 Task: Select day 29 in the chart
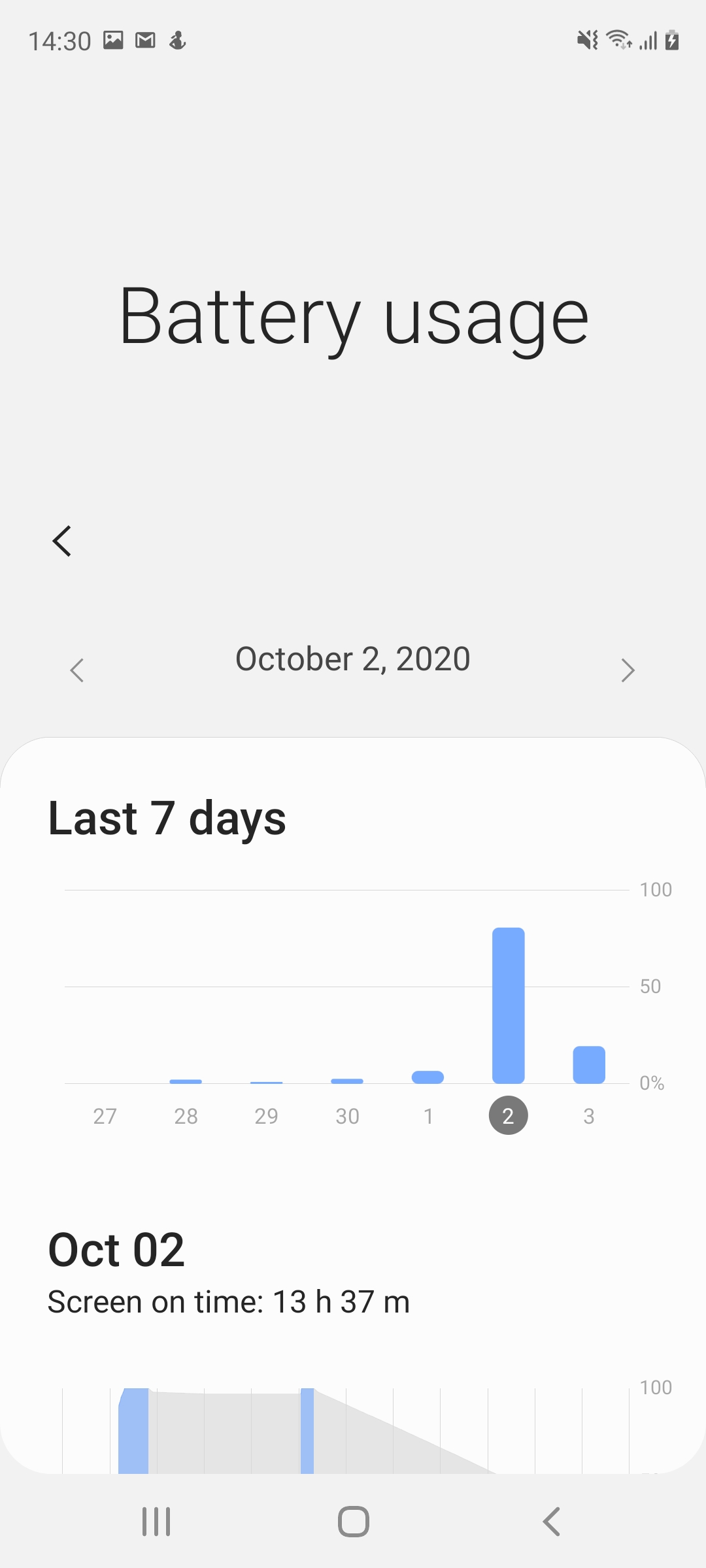coord(266,1116)
